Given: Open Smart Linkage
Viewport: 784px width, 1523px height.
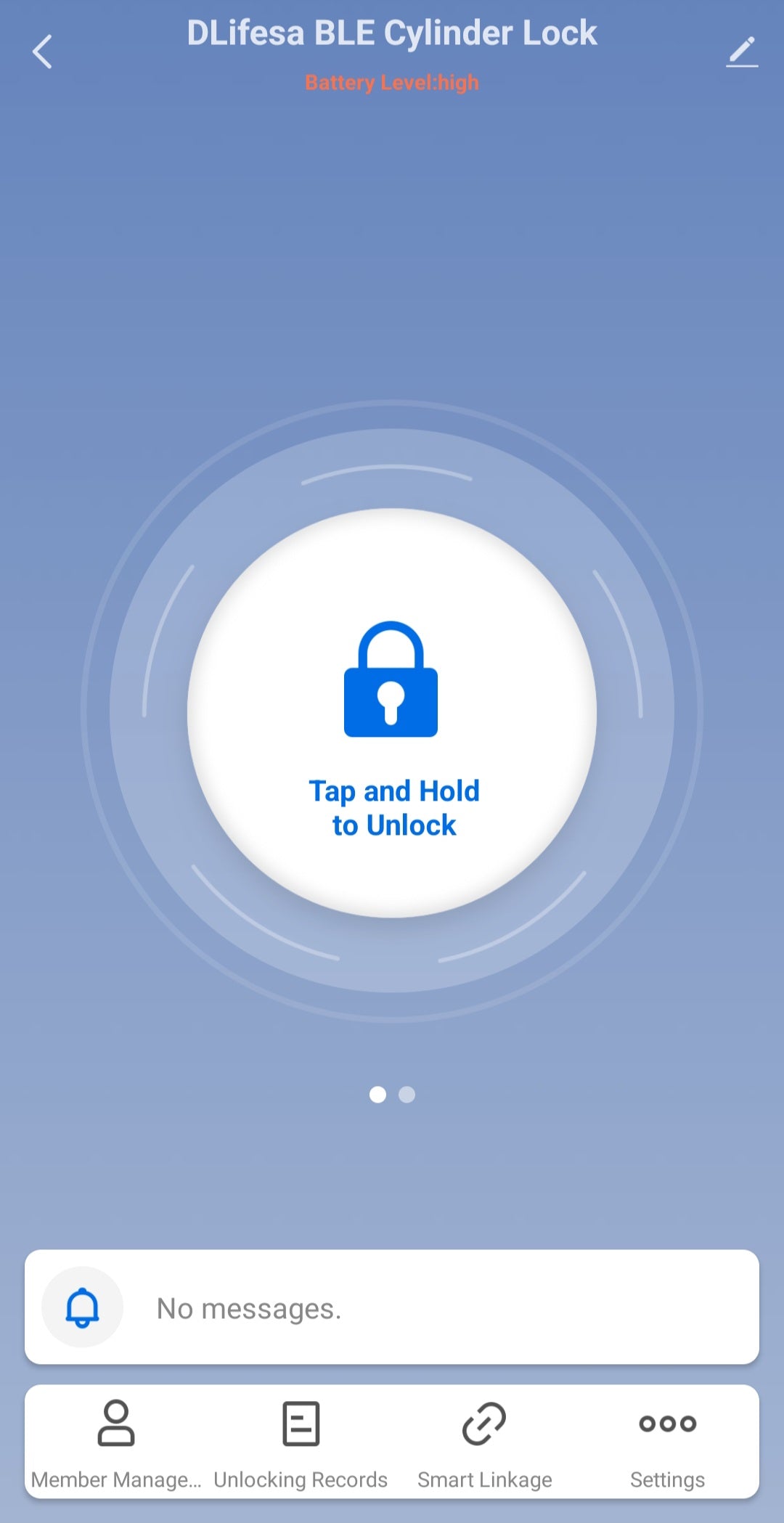Looking at the screenshot, I should click(484, 1442).
